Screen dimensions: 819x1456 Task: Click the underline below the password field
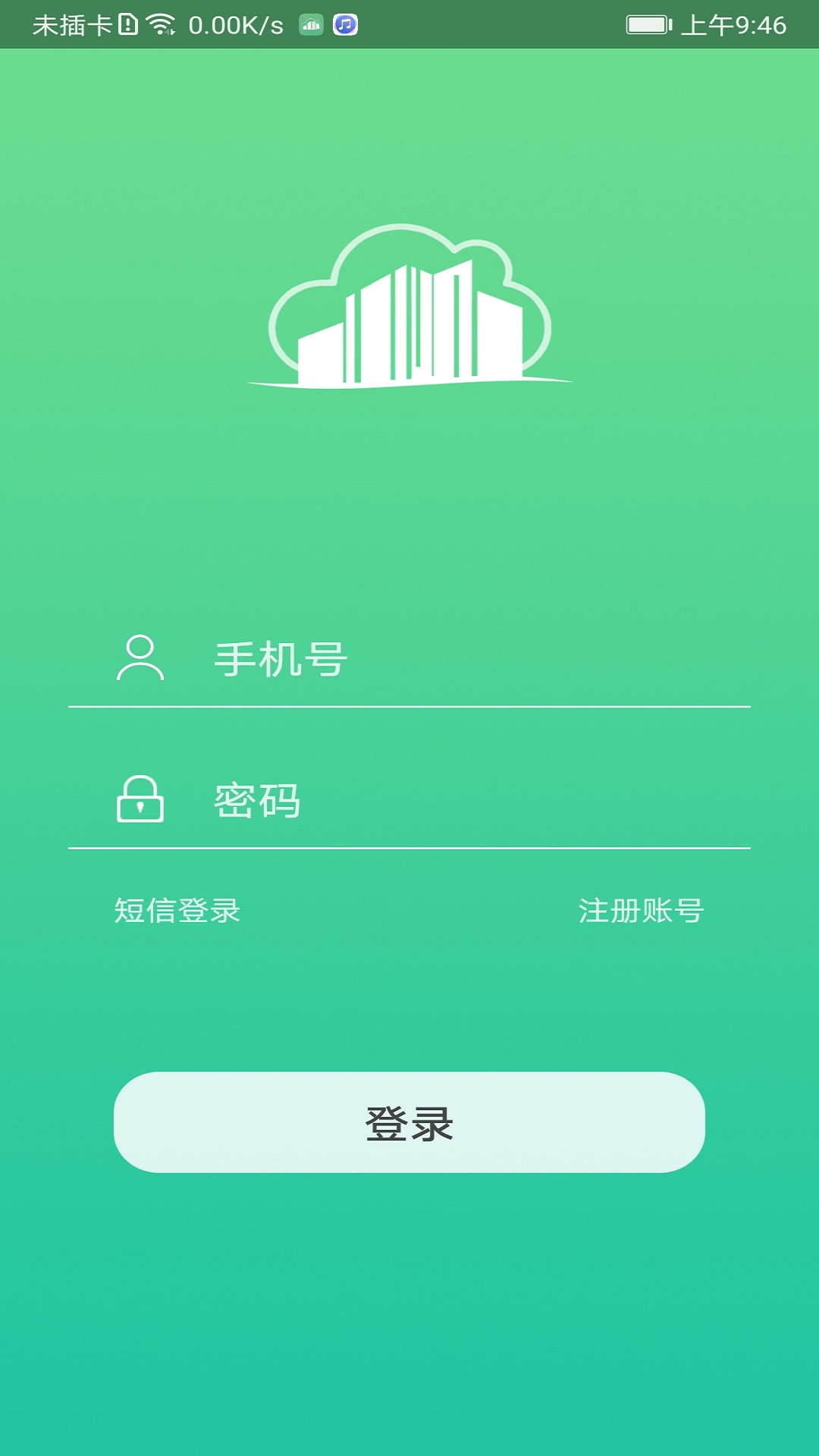coord(409,849)
